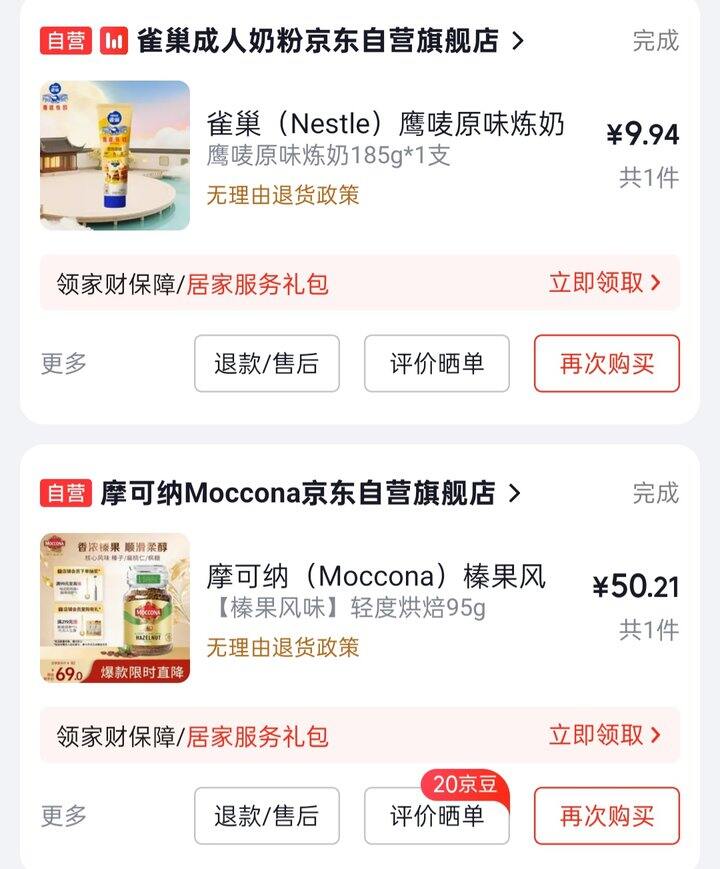This screenshot has height=869, width=720.
Task: Claim 立即领取 in the Nestle order
Action: pyautogui.click(x=604, y=283)
